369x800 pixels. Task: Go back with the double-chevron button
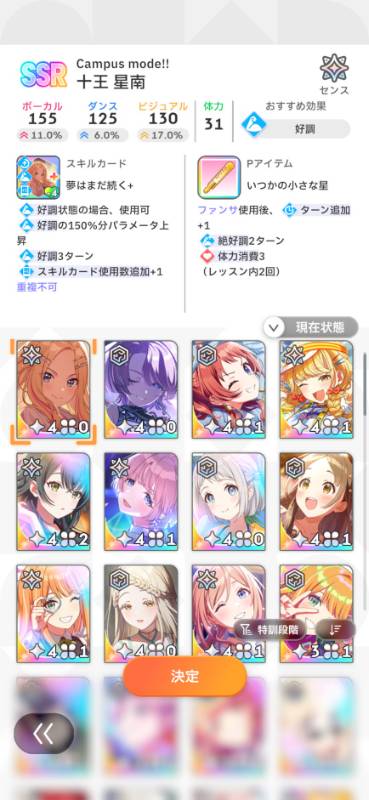pos(44,733)
